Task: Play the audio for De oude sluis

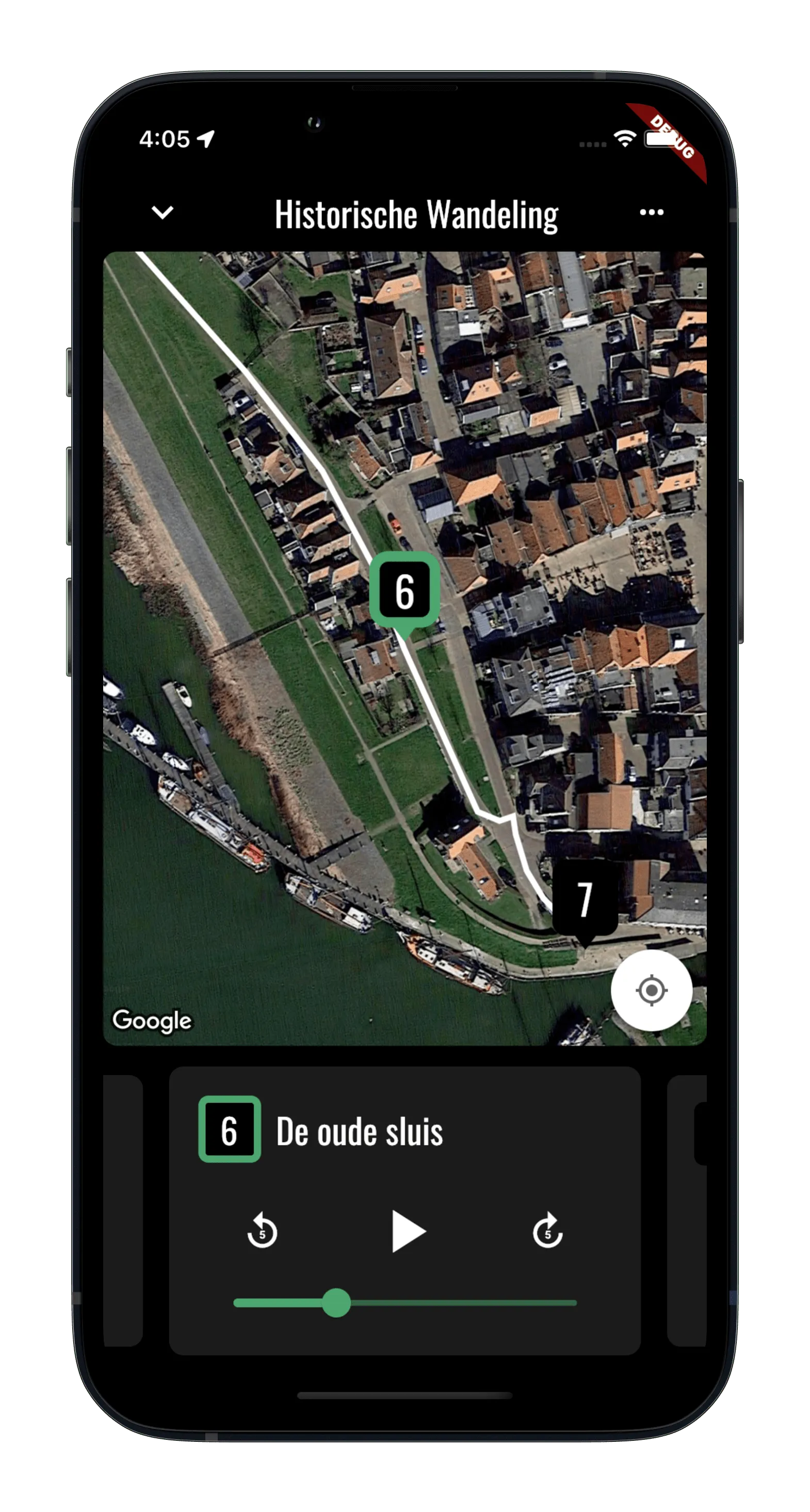Action: [x=408, y=1231]
